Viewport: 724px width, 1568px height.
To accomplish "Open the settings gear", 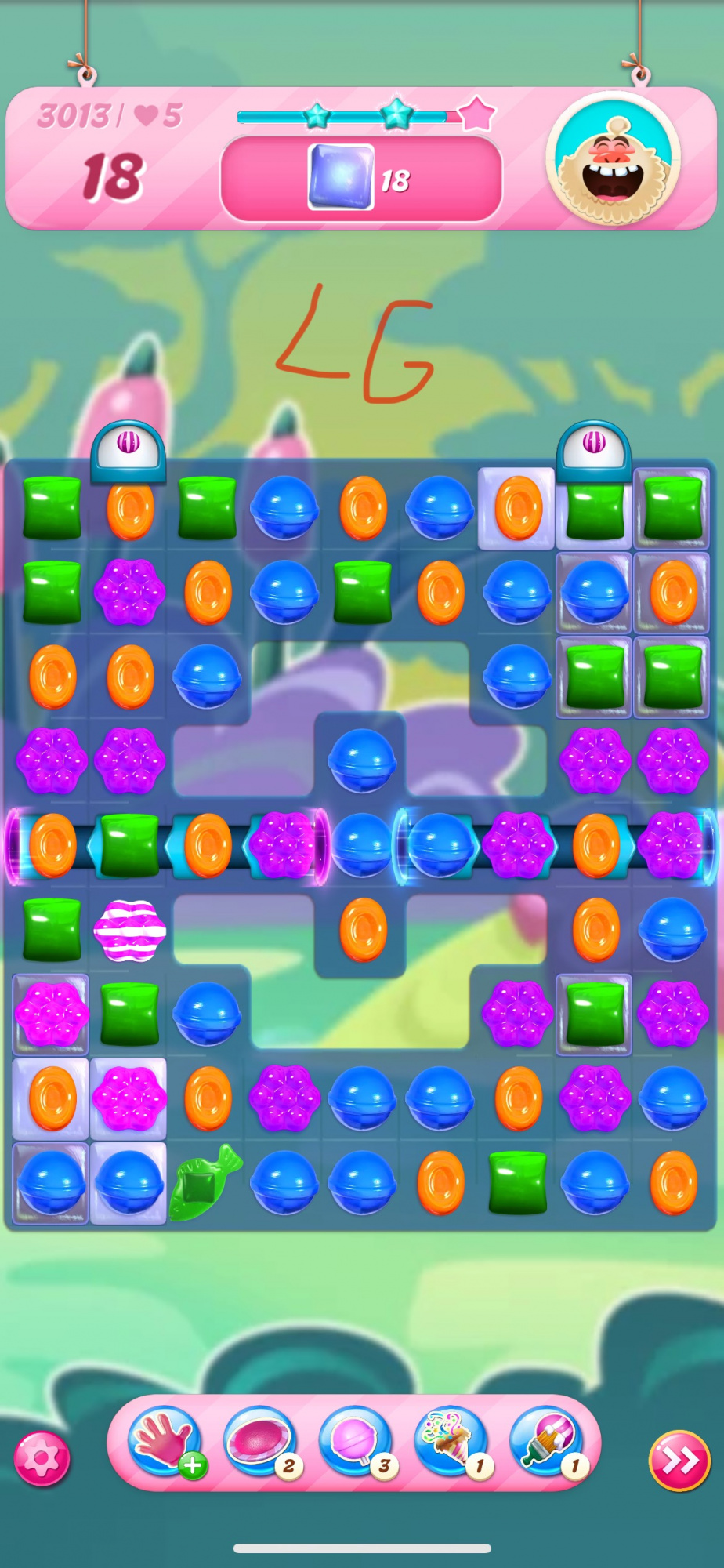I will [x=42, y=1458].
